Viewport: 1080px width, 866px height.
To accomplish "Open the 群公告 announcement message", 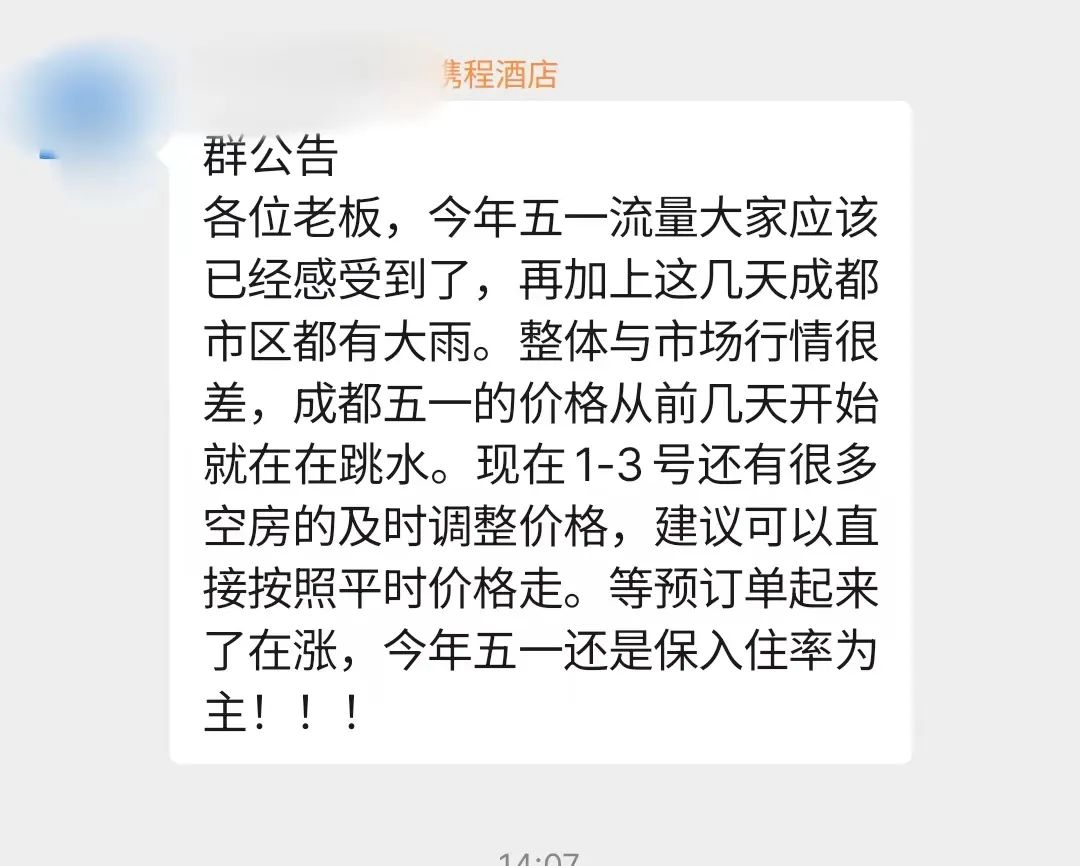I will [540, 432].
